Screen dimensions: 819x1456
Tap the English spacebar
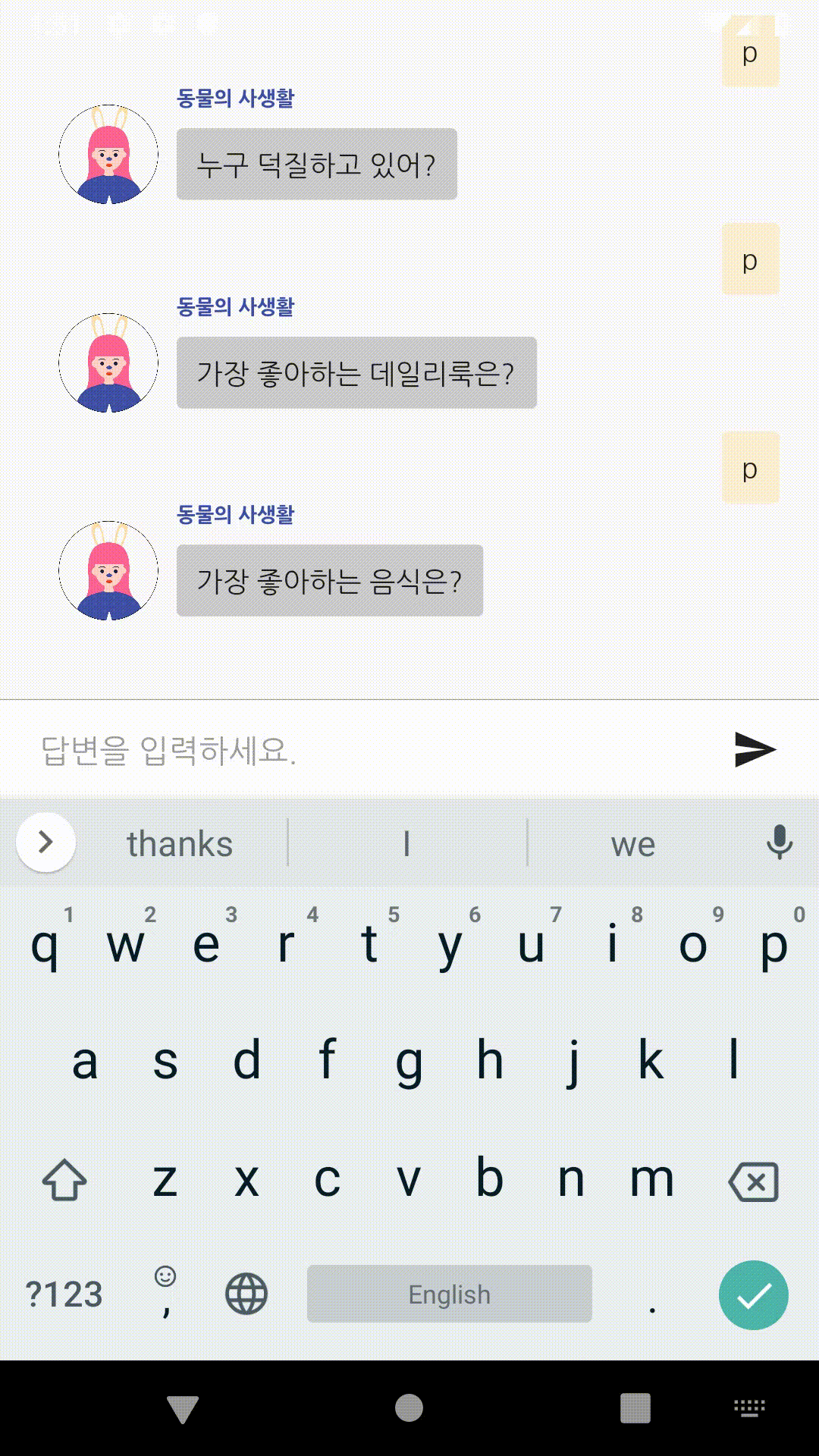pos(450,1294)
